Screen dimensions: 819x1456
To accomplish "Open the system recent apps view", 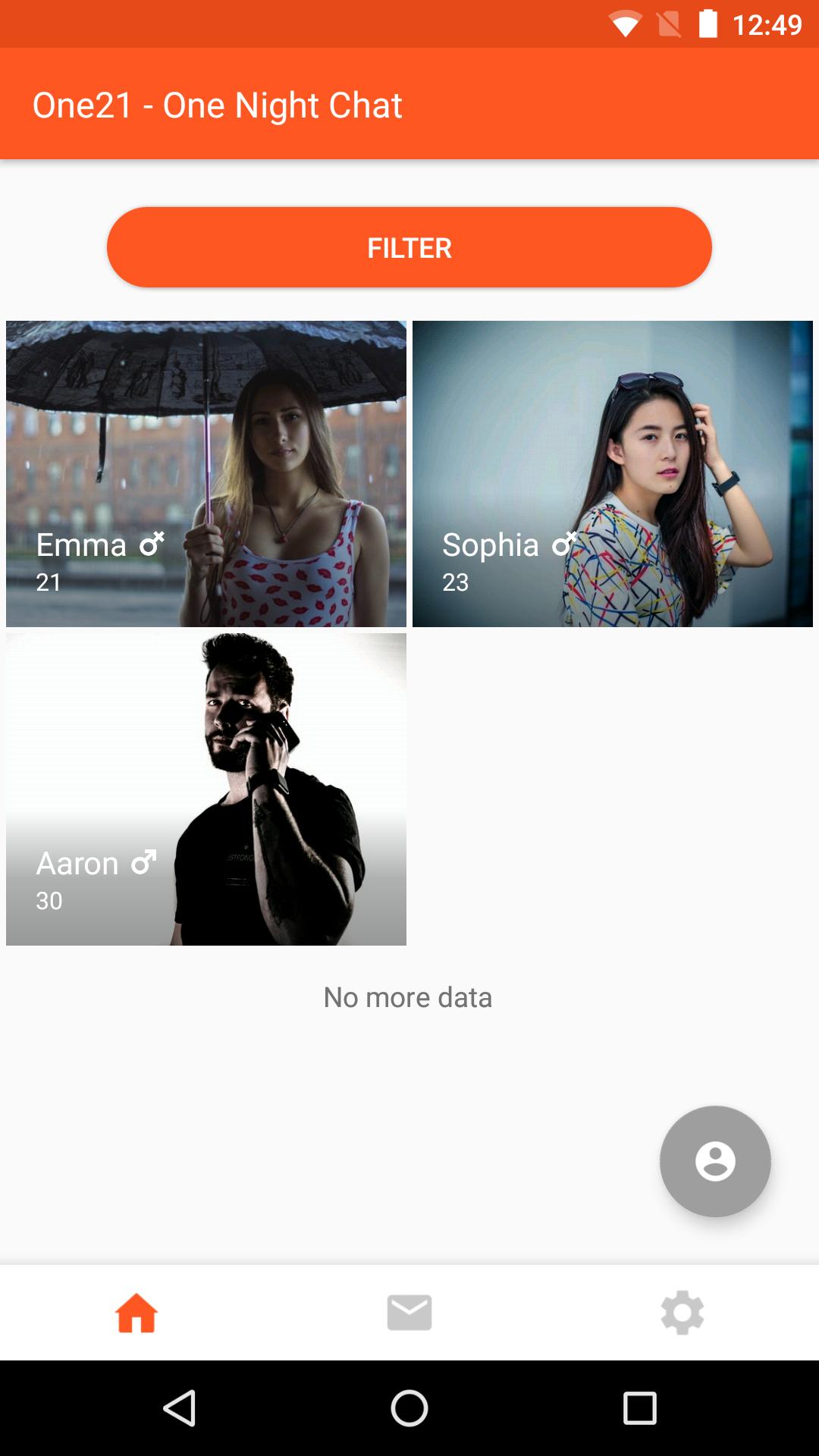I will pos(639,1408).
